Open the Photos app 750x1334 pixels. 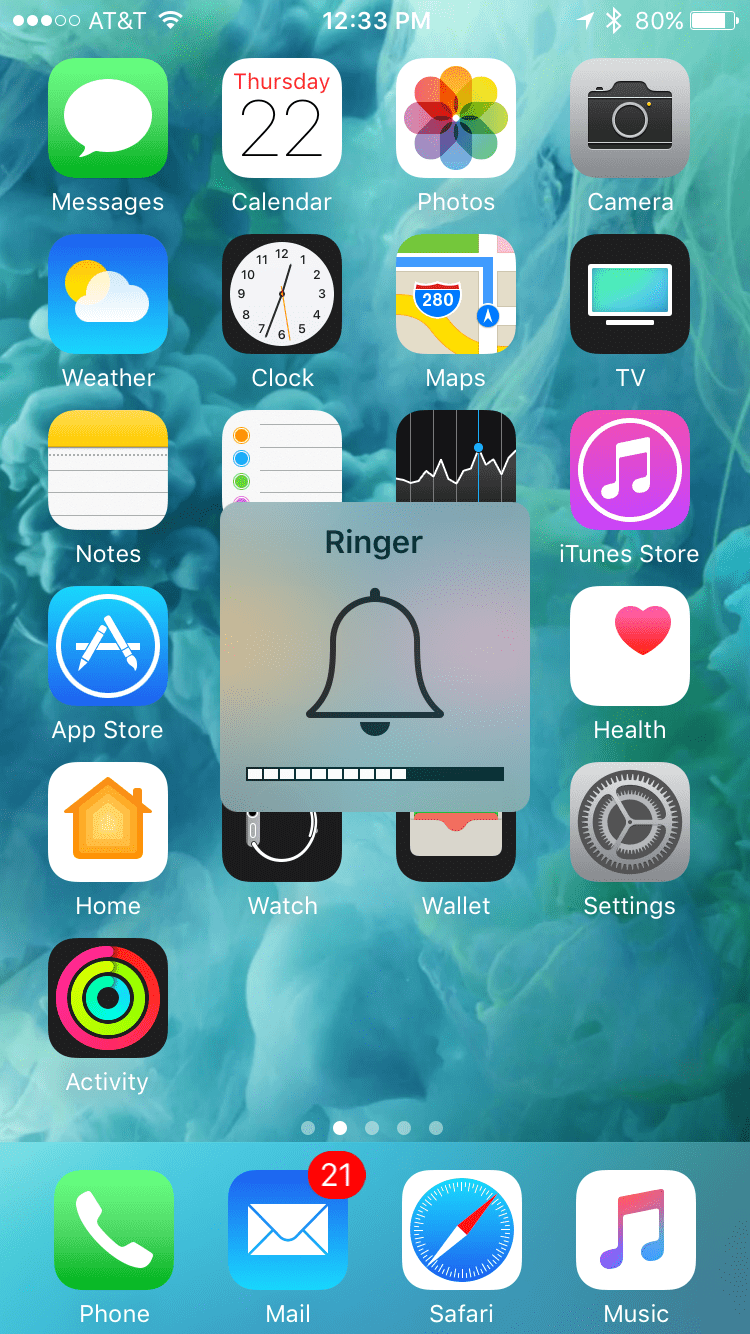click(x=455, y=117)
